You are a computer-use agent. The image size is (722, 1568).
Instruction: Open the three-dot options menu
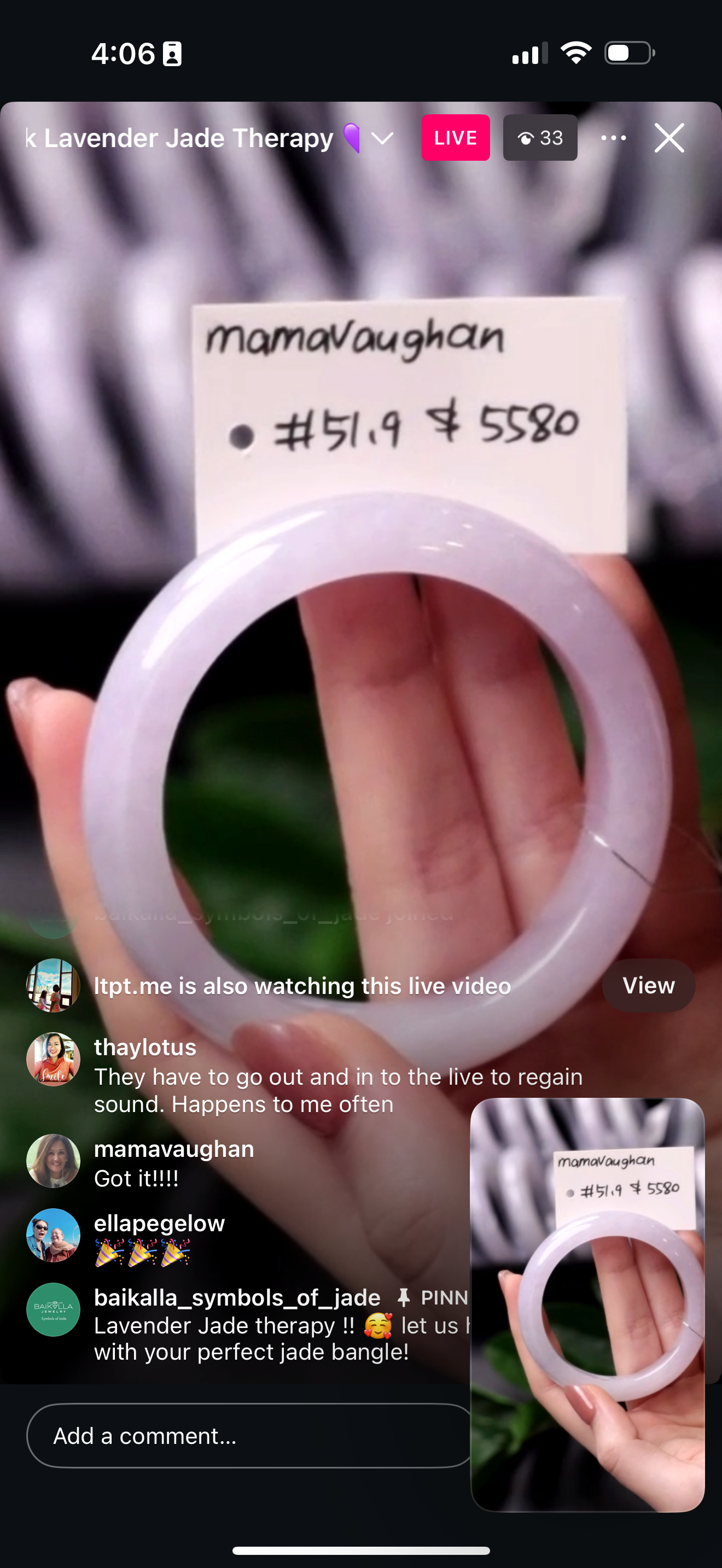coord(613,138)
